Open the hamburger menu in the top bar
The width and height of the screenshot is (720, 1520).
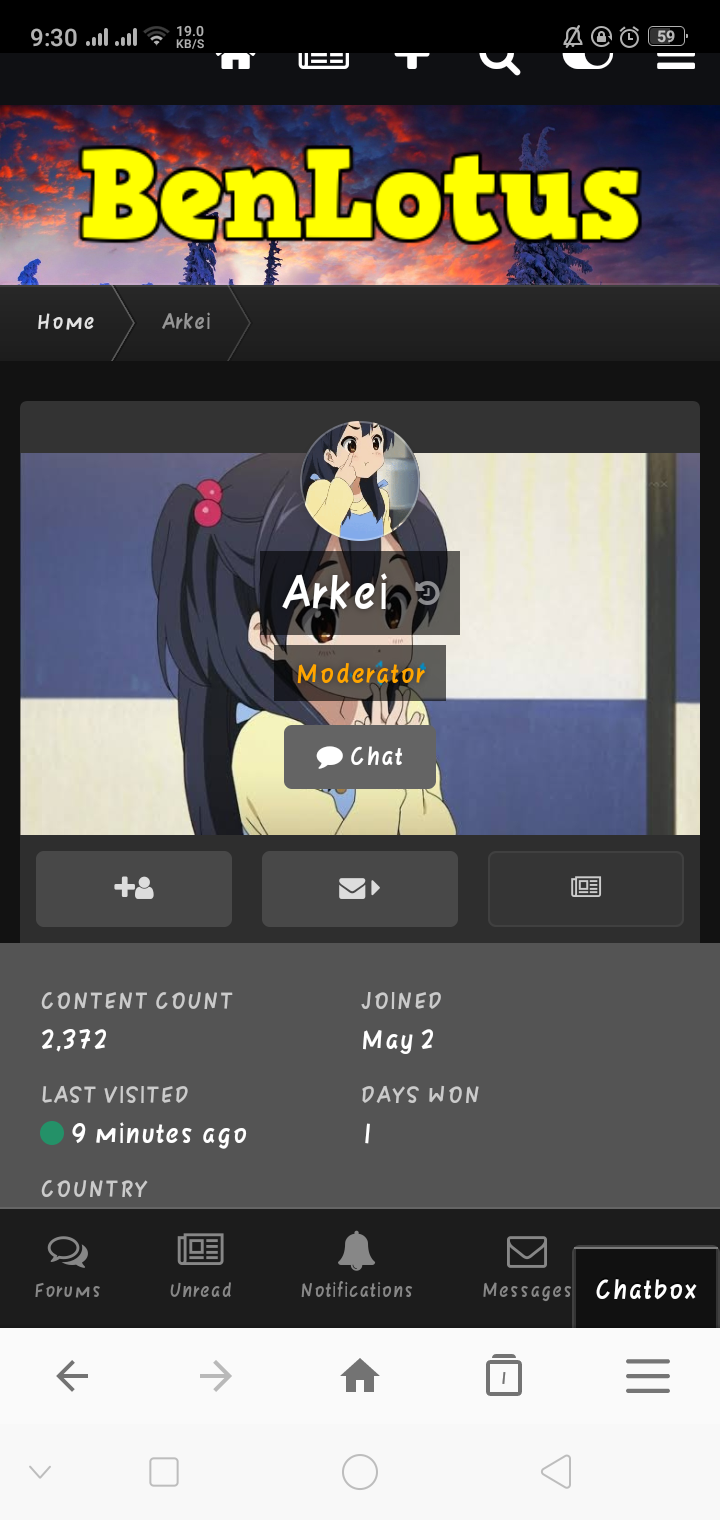(x=675, y=60)
